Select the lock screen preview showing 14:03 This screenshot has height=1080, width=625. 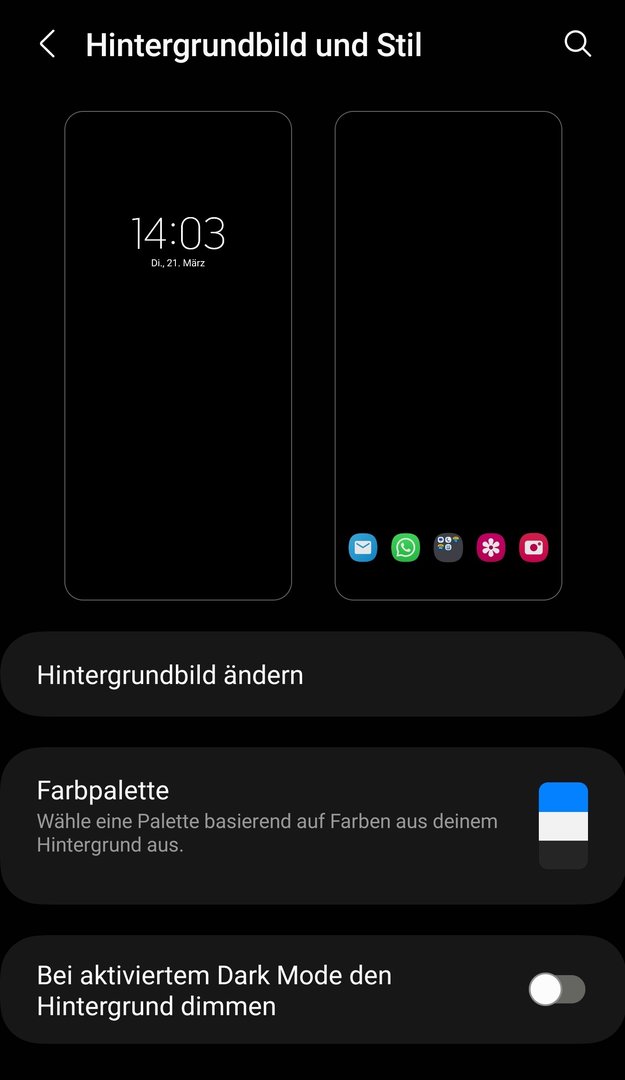[178, 355]
